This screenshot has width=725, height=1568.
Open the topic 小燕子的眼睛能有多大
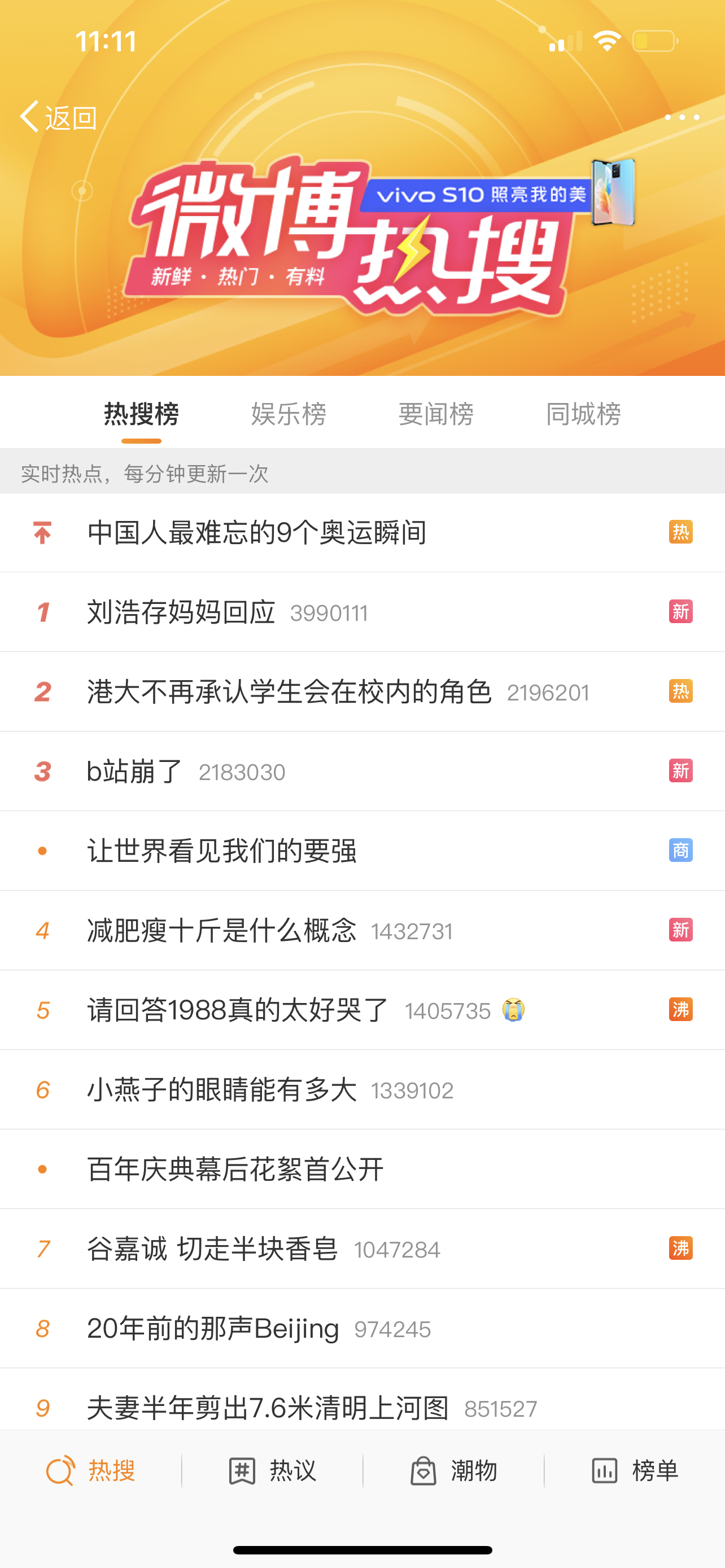tap(221, 1090)
